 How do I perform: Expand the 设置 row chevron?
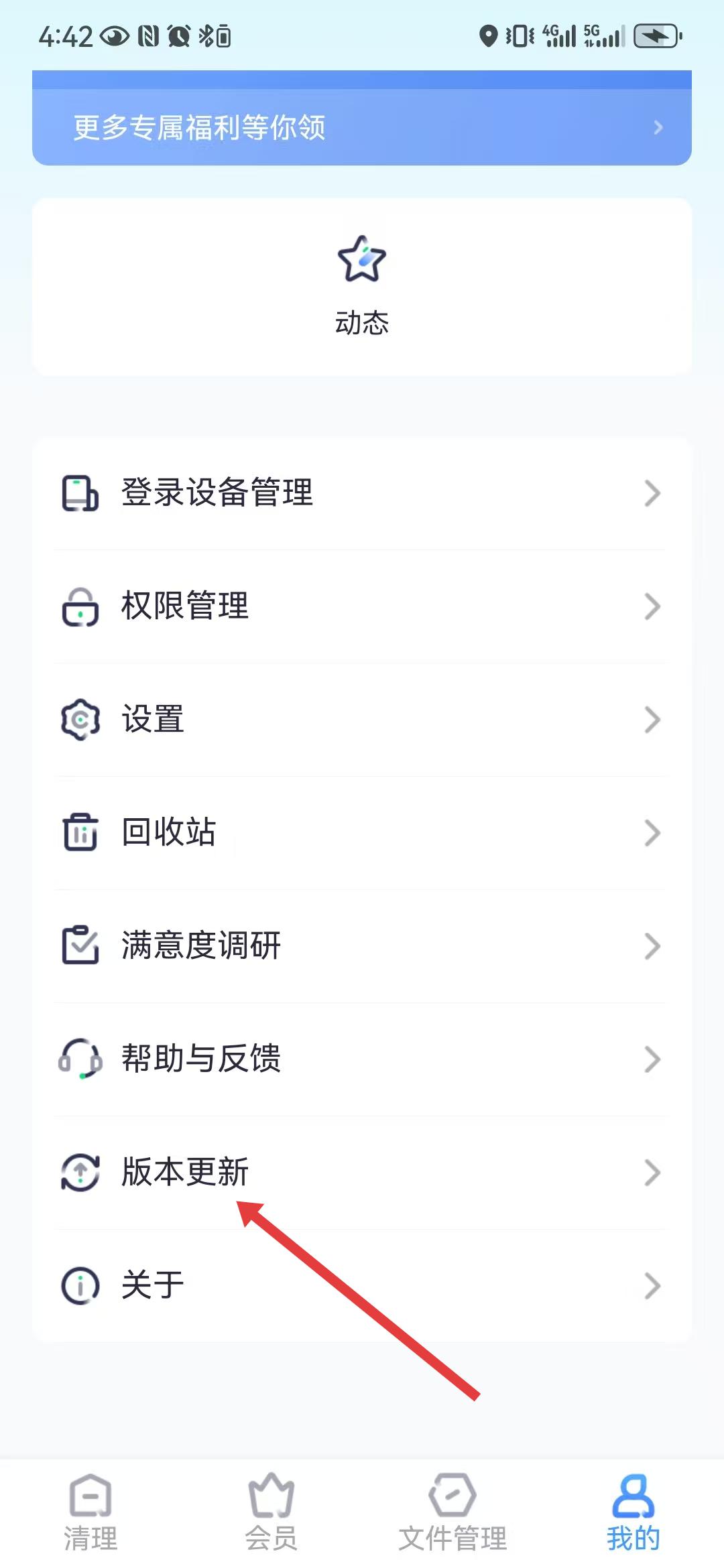click(x=654, y=720)
